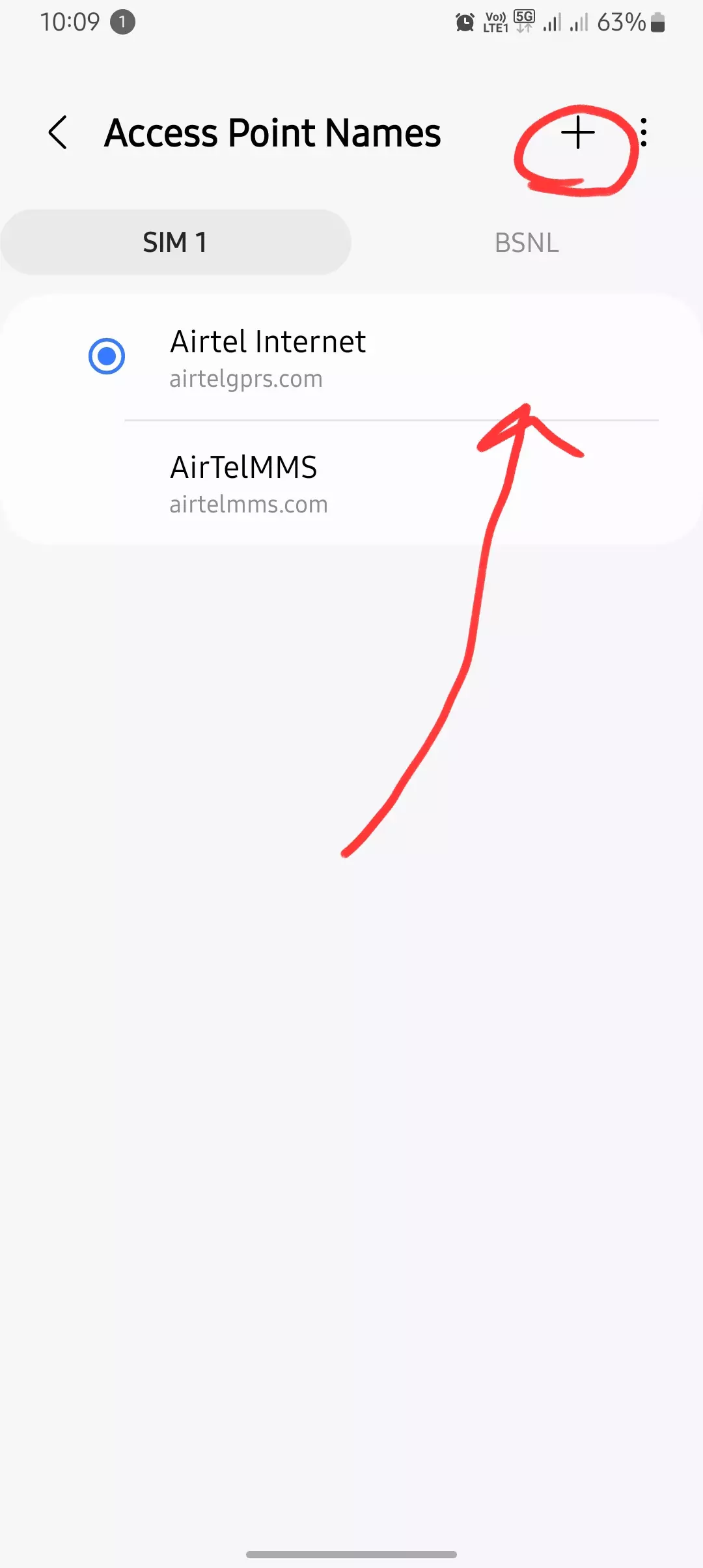Switch to the BSNL tab
Screen dimensions: 703x1568
(x=527, y=243)
